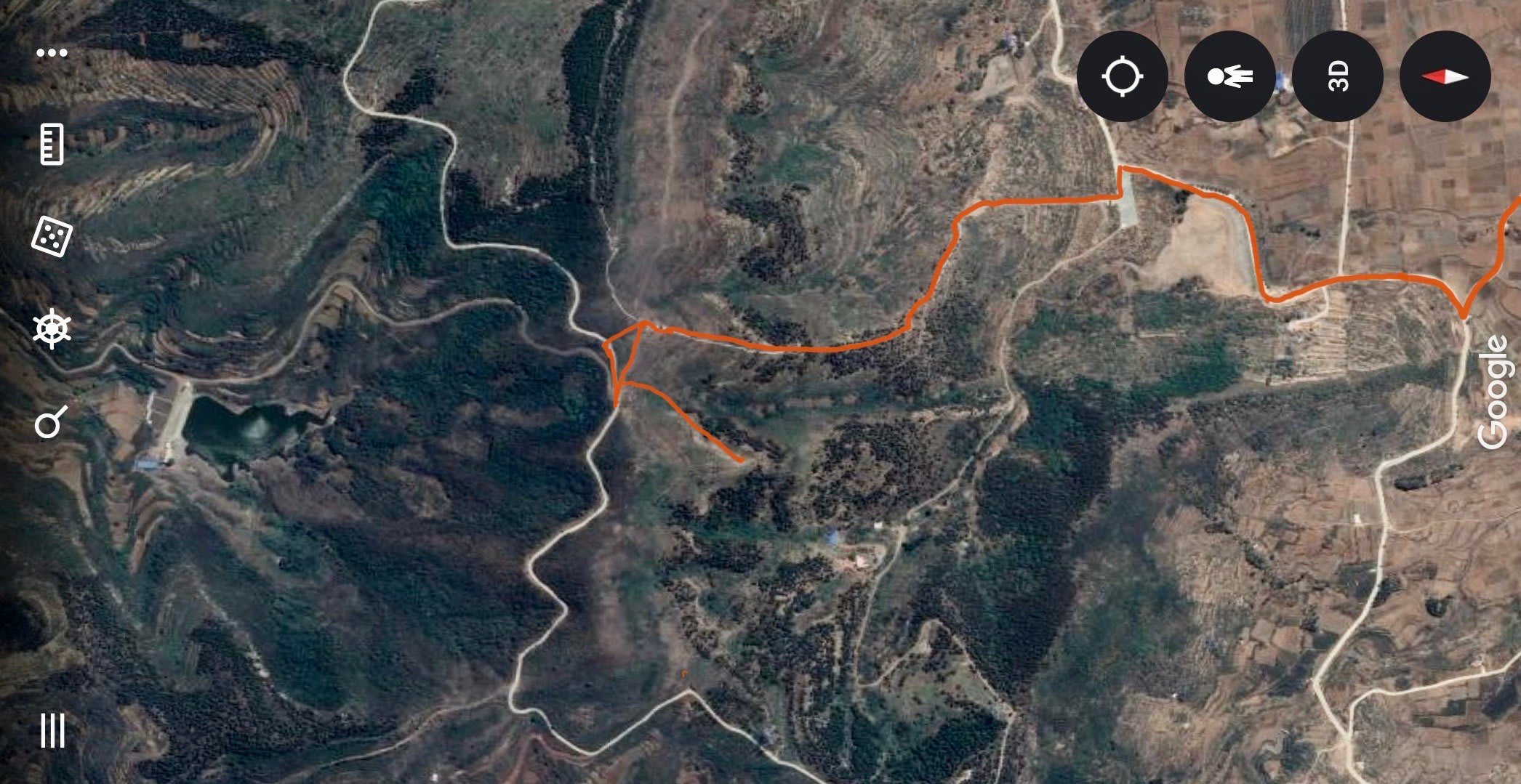
Task: Open Voyager via the ship wheel icon
Action: (52, 329)
